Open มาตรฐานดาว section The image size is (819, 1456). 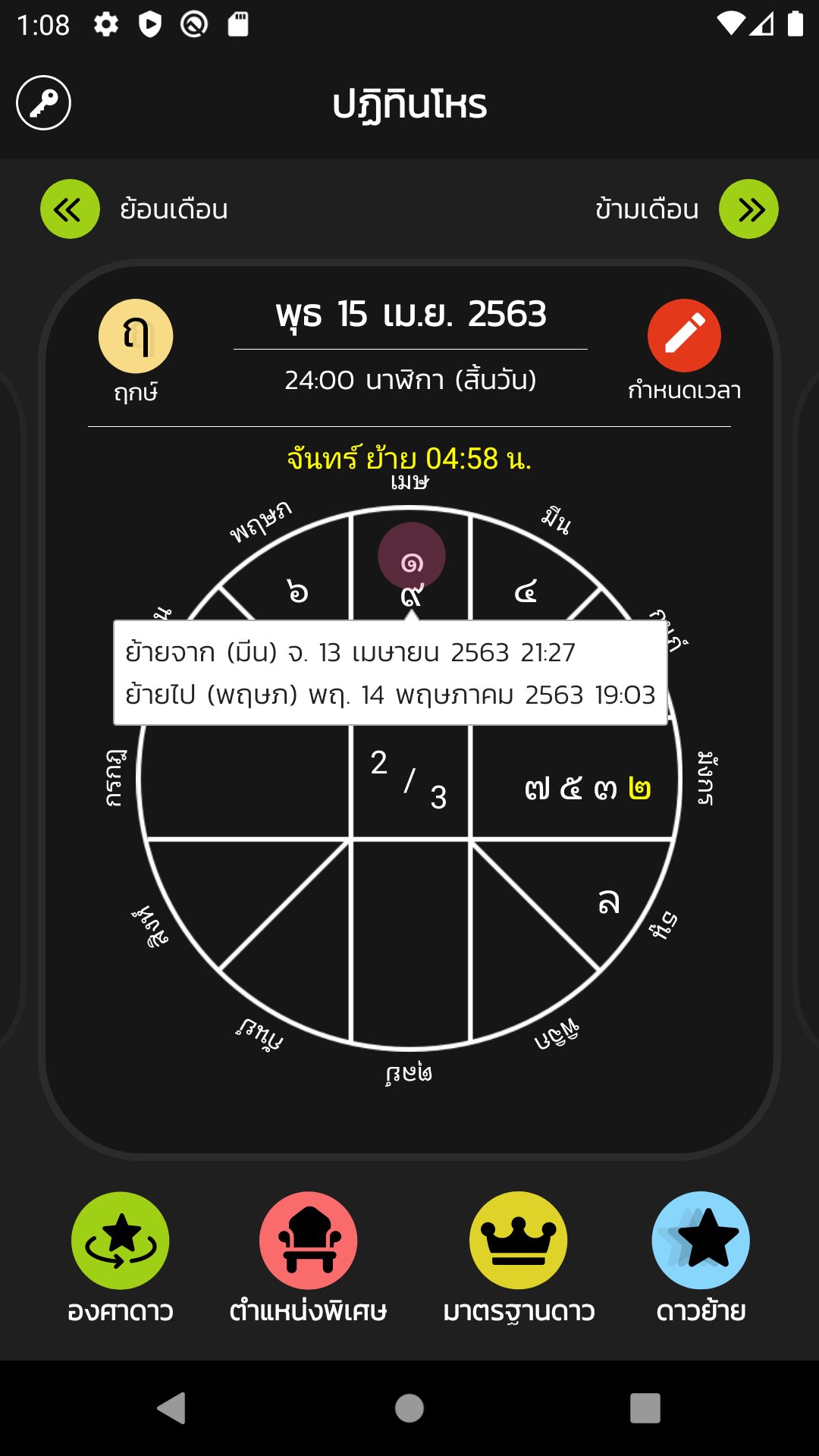pyautogui.click(x=518, y=1241)
